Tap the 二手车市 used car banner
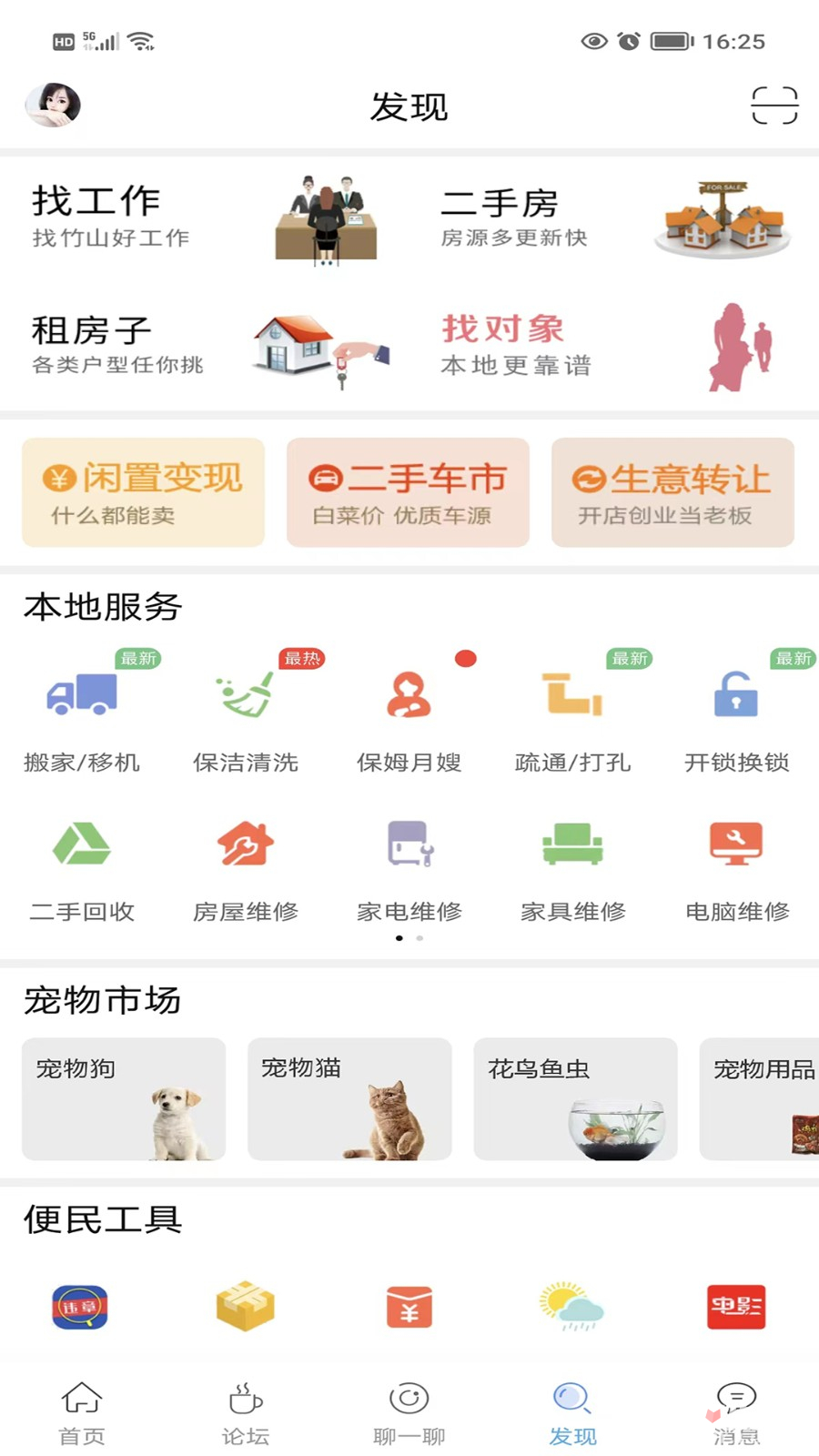 pos(408,492)
